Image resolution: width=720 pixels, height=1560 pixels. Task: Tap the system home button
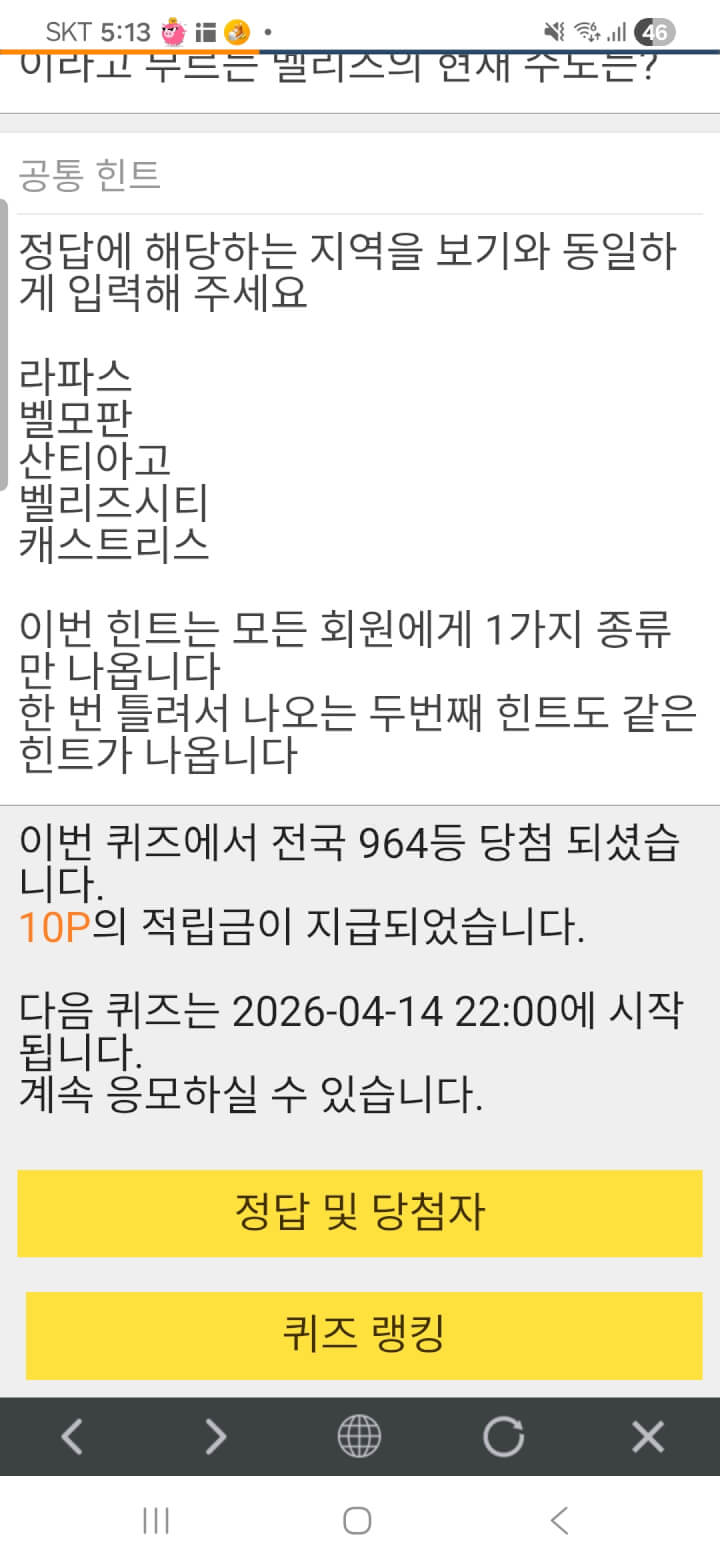[x=357, y=1521]
